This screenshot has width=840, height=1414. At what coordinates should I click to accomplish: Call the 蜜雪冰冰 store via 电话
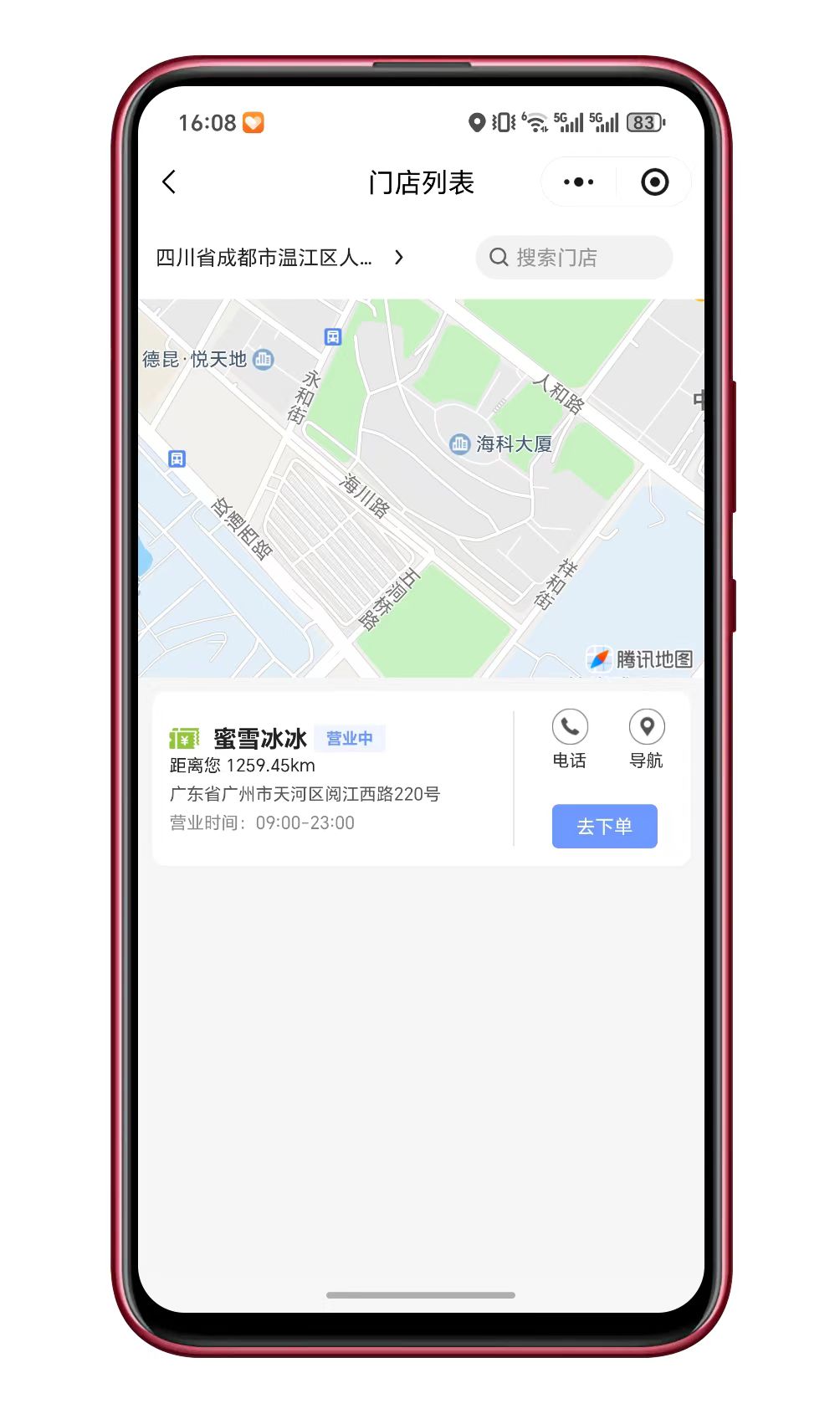point(570,738)
